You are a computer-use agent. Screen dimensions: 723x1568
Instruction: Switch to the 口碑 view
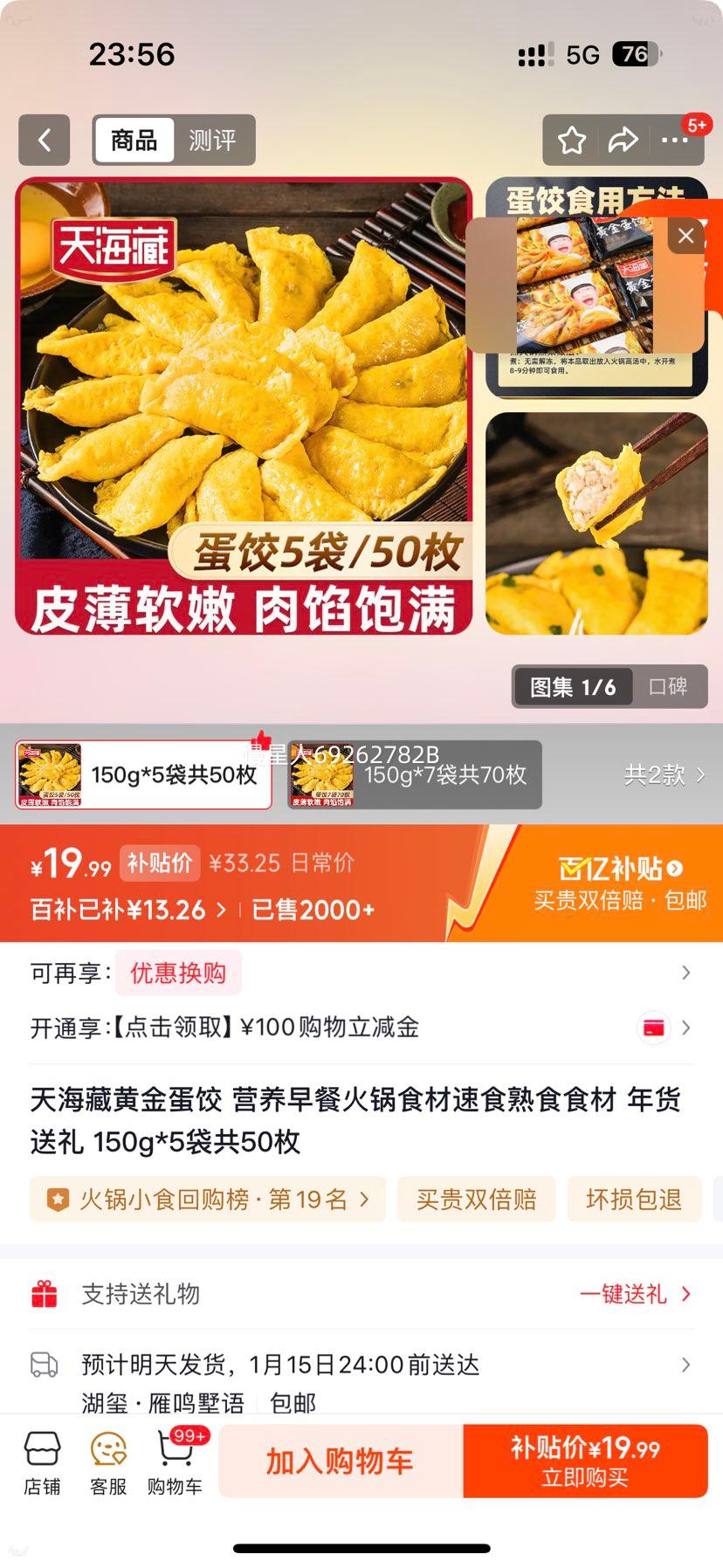(668, 687)
